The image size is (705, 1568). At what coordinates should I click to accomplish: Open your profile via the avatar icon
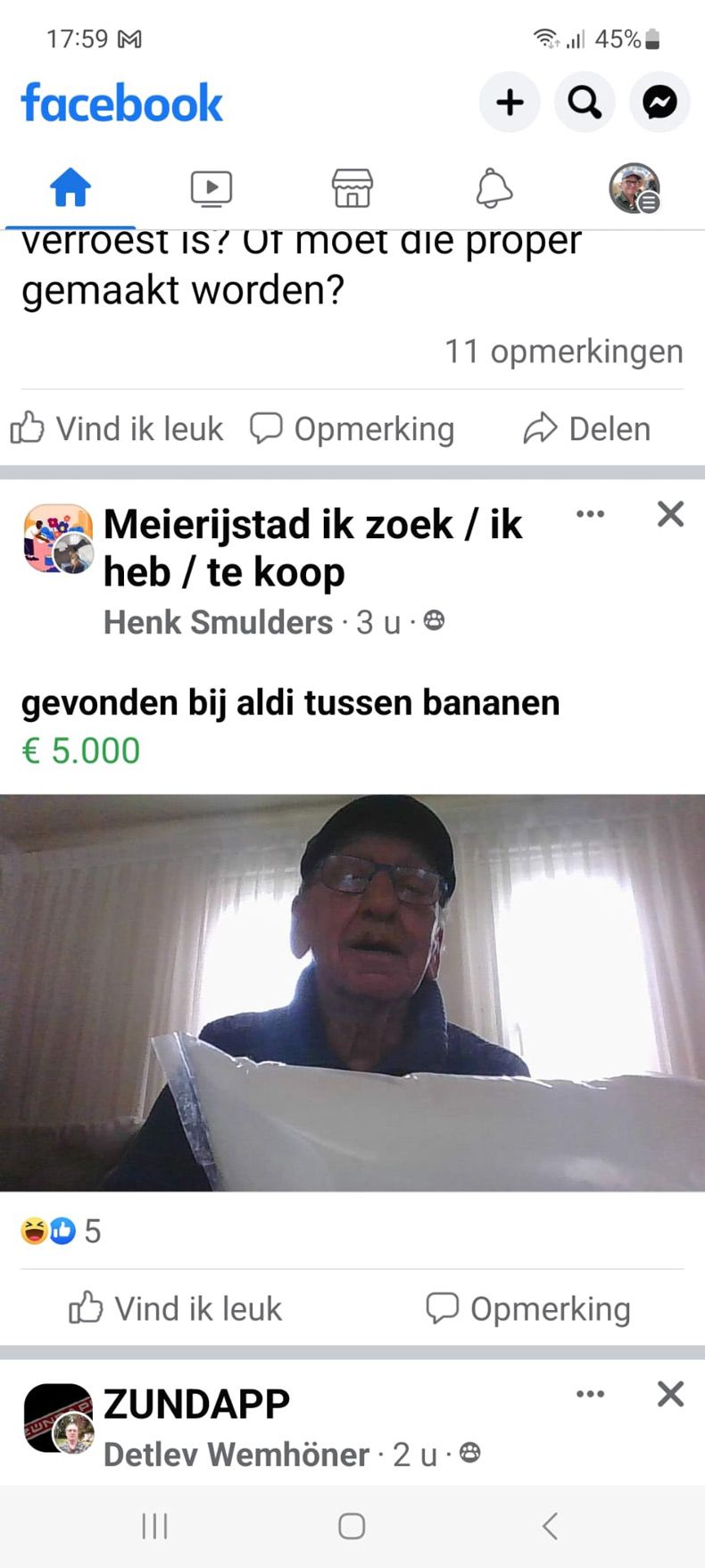(634, 188)
